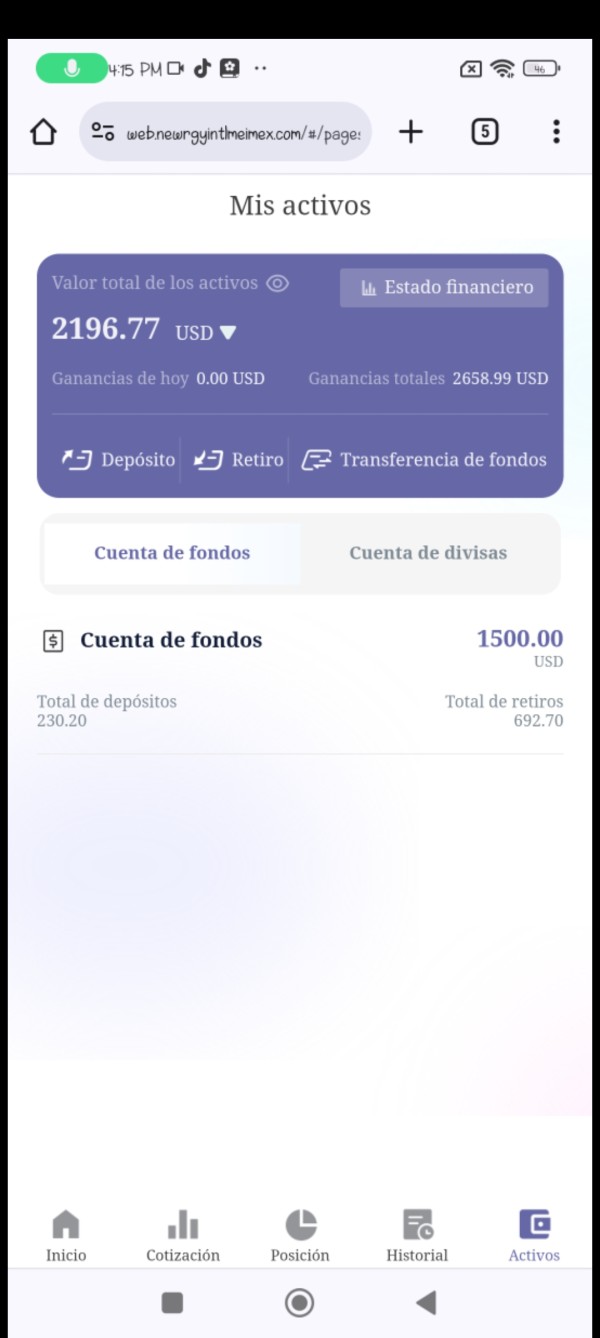Select the Activos tab
This screenshot has width=600, height=1338.
click(x=534, y=1235)
